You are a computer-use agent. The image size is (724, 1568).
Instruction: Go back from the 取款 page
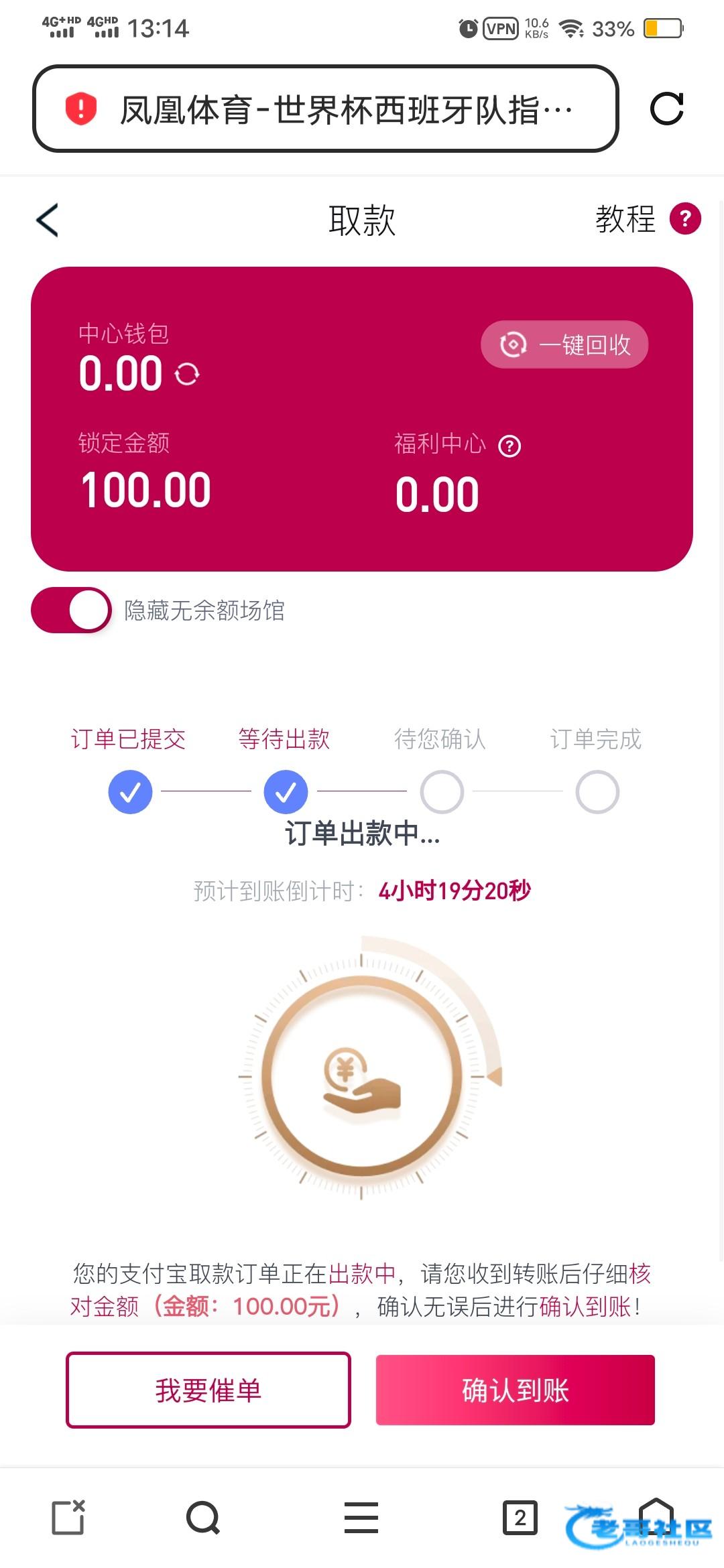coord(47,220)
